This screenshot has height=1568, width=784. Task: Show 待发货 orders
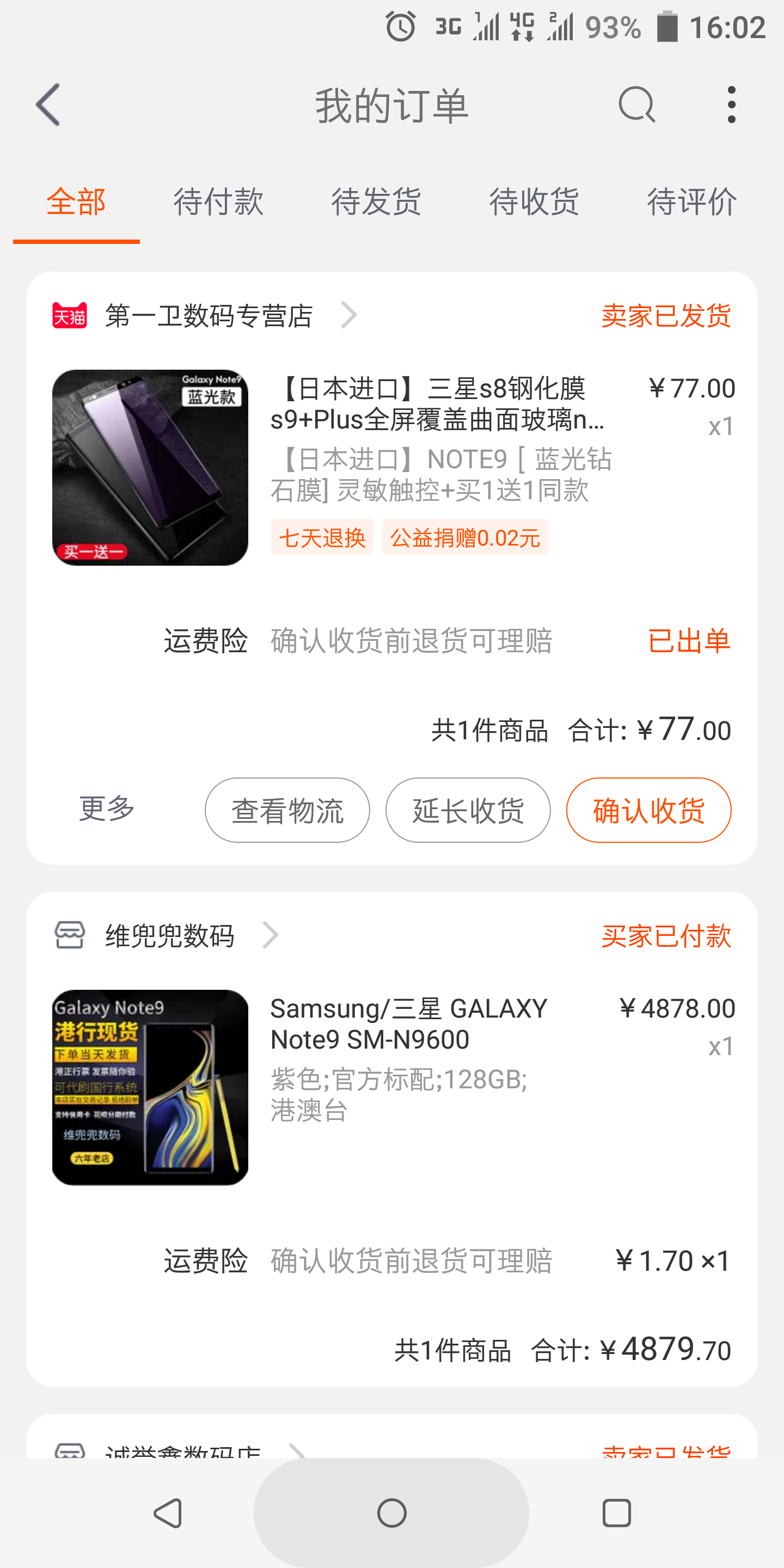376,202
